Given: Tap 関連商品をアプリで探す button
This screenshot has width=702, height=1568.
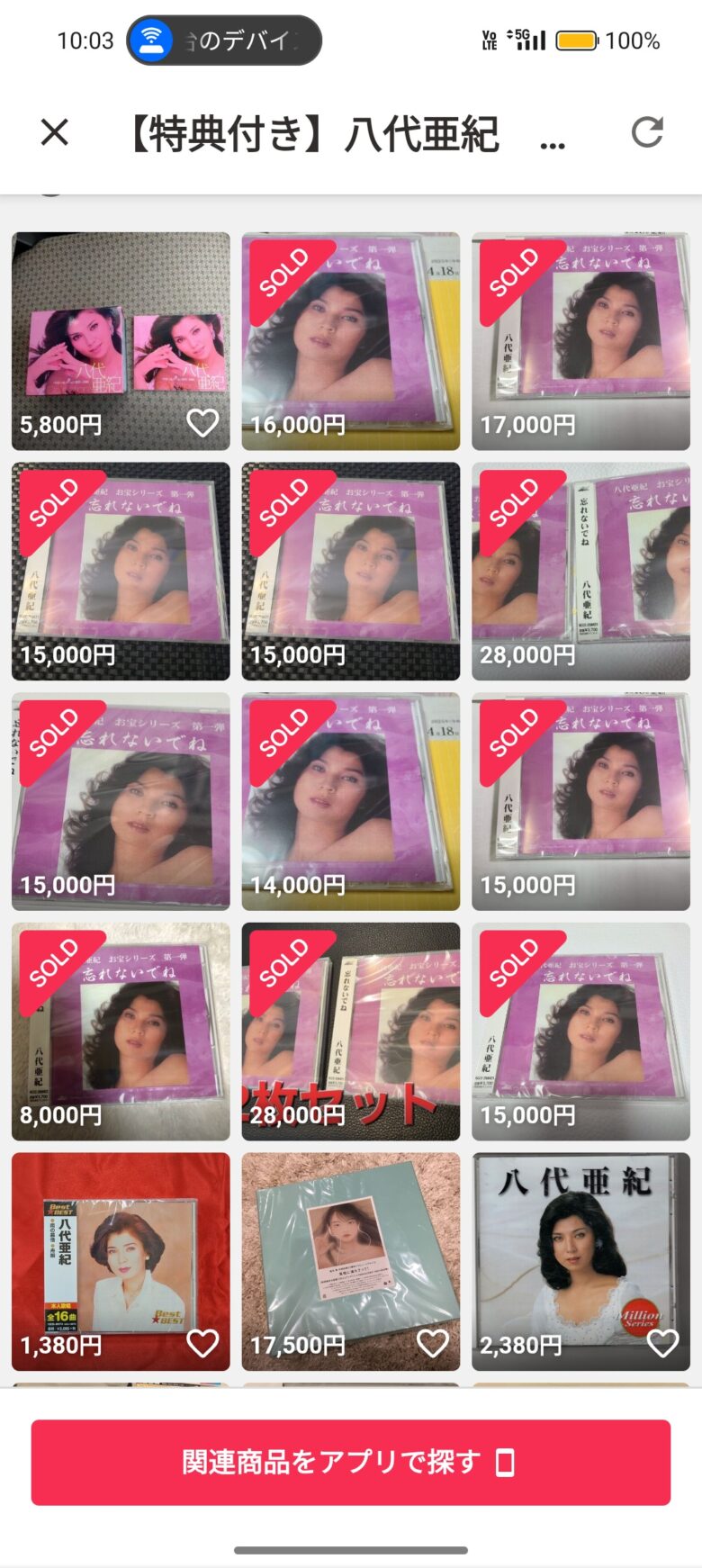Looking at the screenshot, I should tap(350, 1462).
